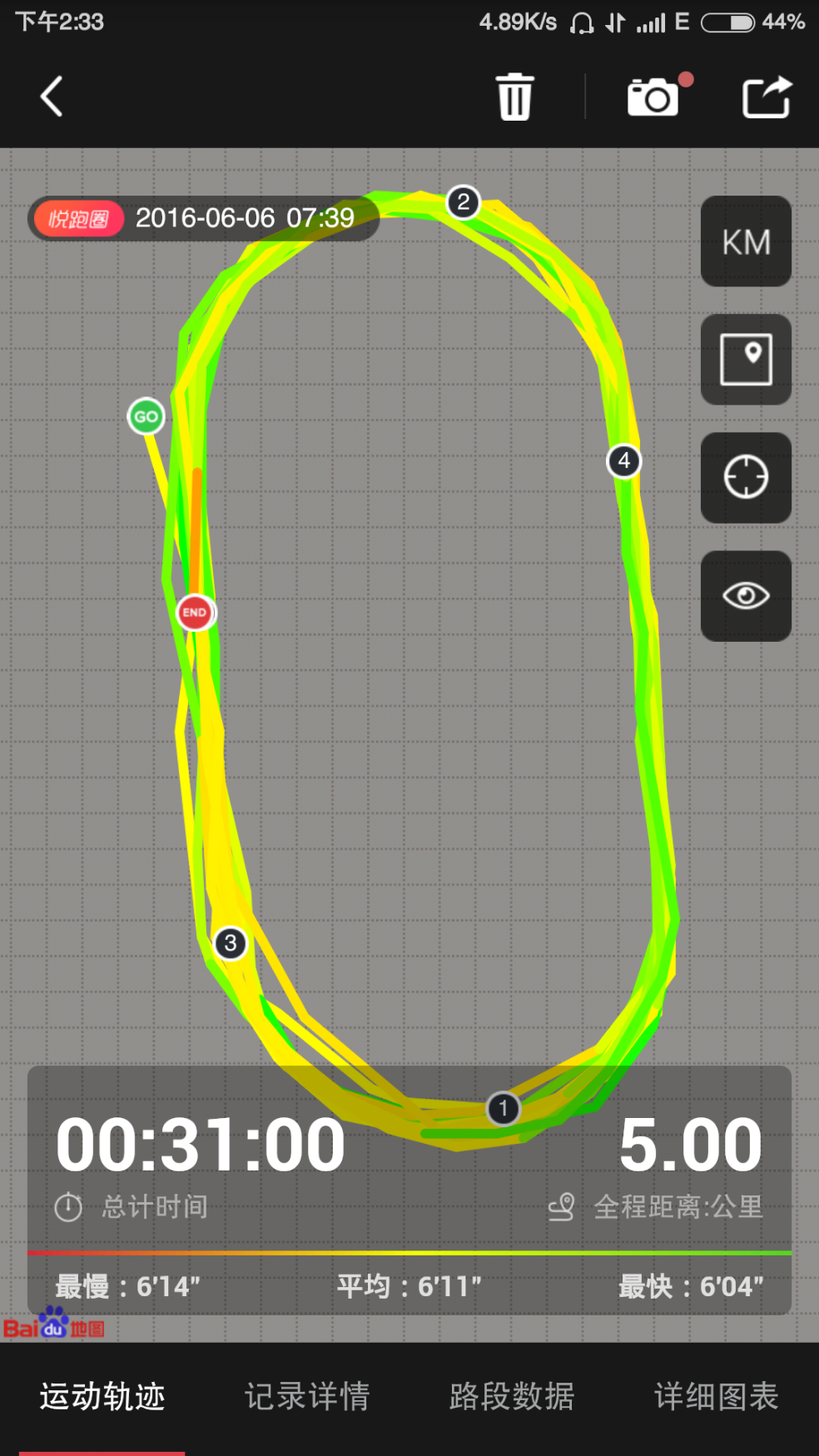This screenshot has width=819, height=1456.
Task: Open the camera to add a photo
Action: point(653,97)
